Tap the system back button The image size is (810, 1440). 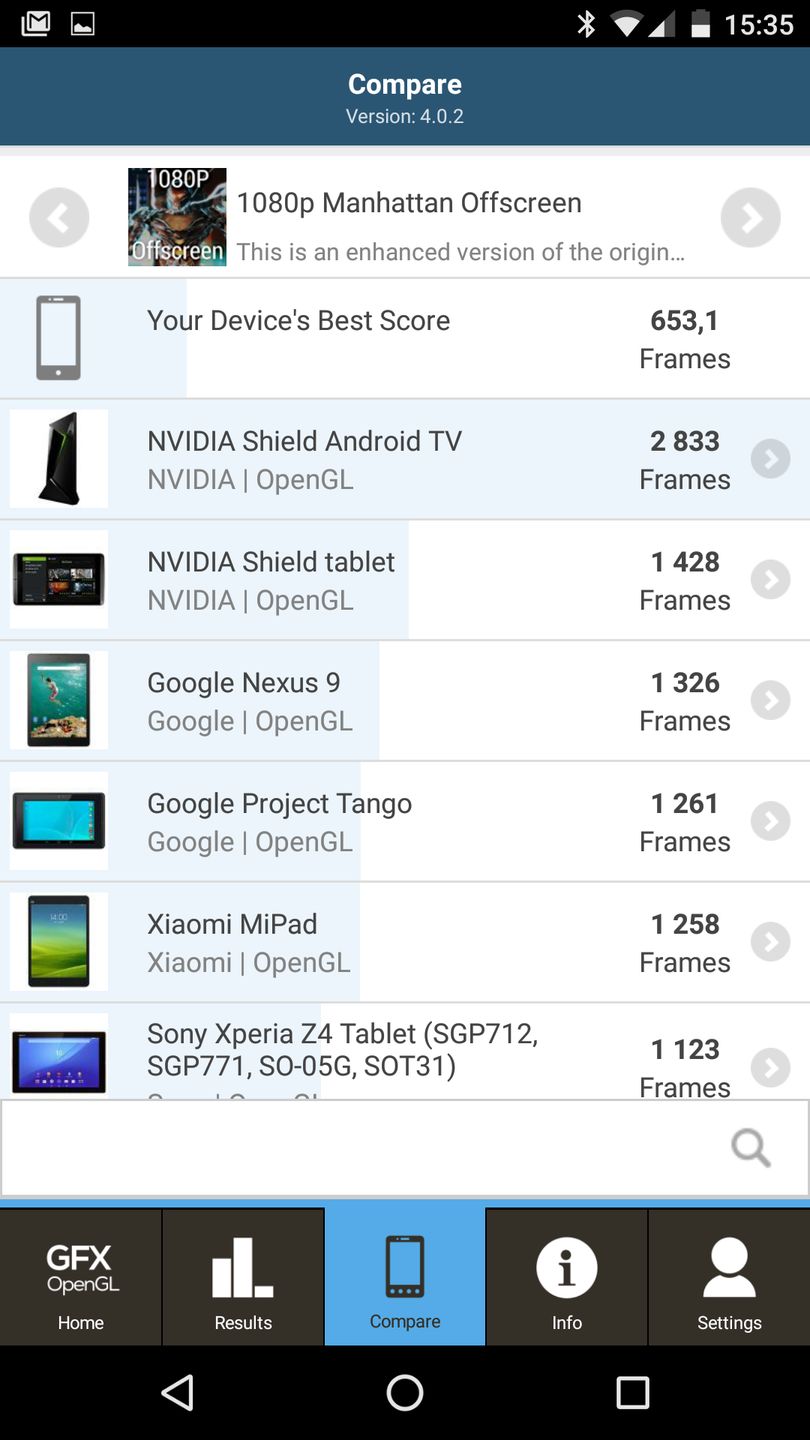click(x=177, y=1392)
